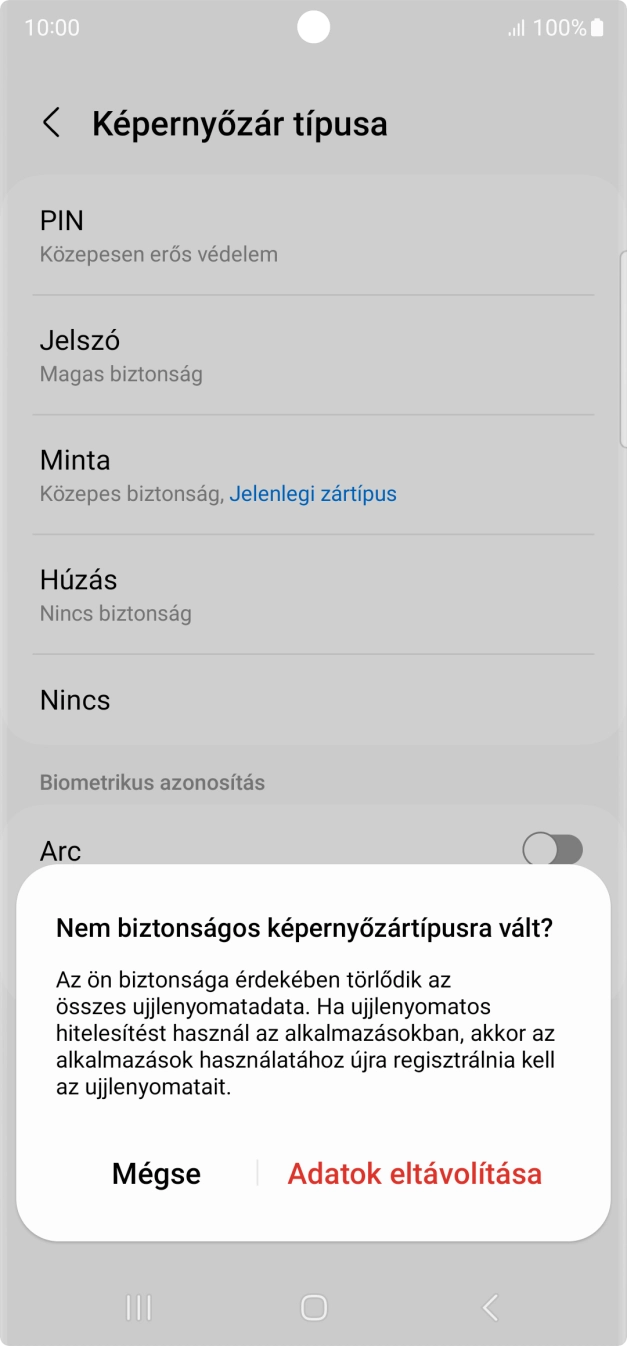Choose Jelszó as lock type

[x=313, y=356]
